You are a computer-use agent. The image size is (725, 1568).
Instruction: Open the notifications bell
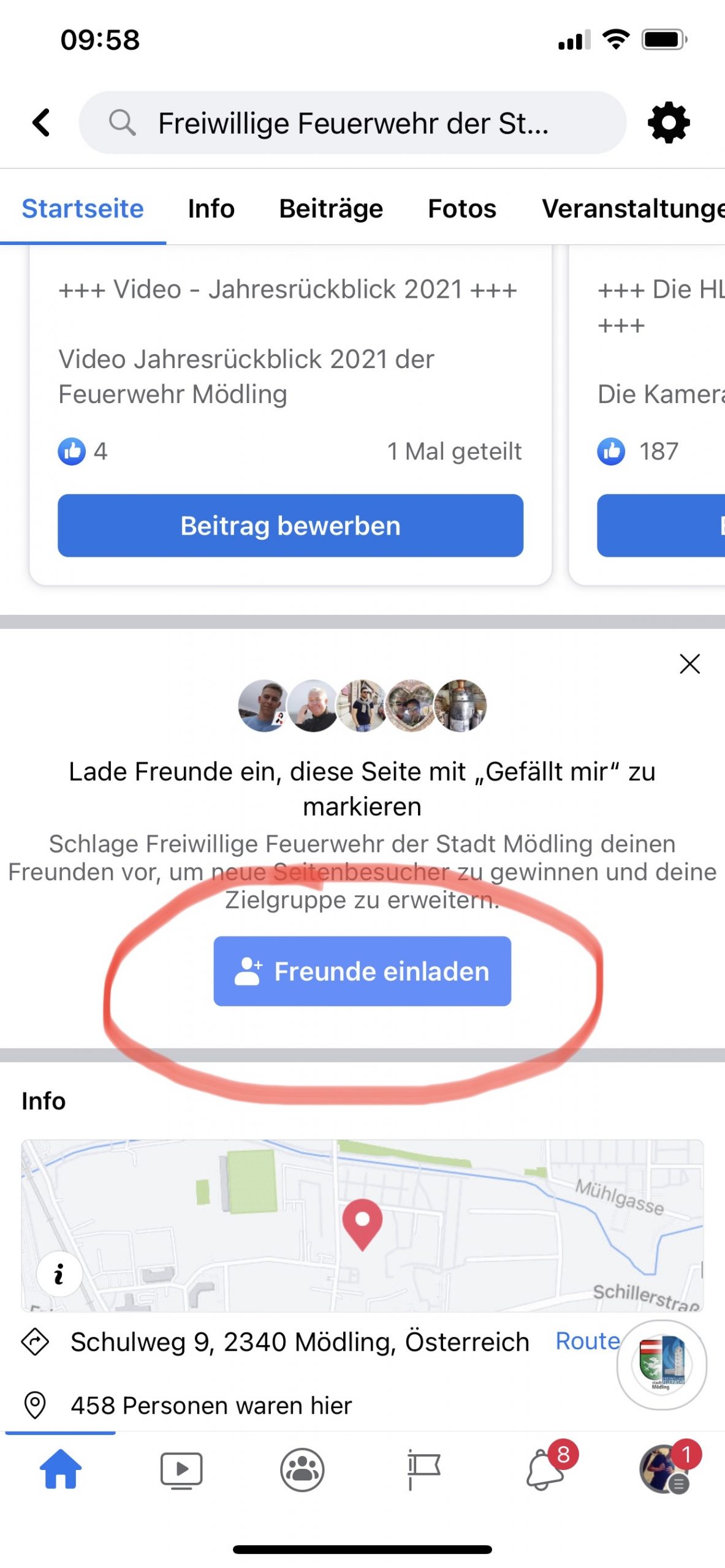tap(544, 1469)
